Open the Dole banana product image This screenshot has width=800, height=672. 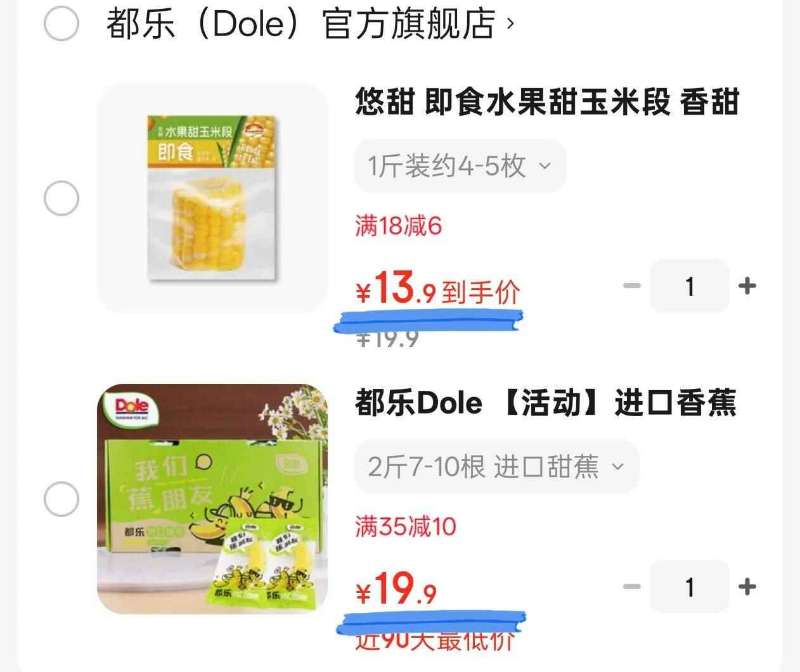(212, 498)
